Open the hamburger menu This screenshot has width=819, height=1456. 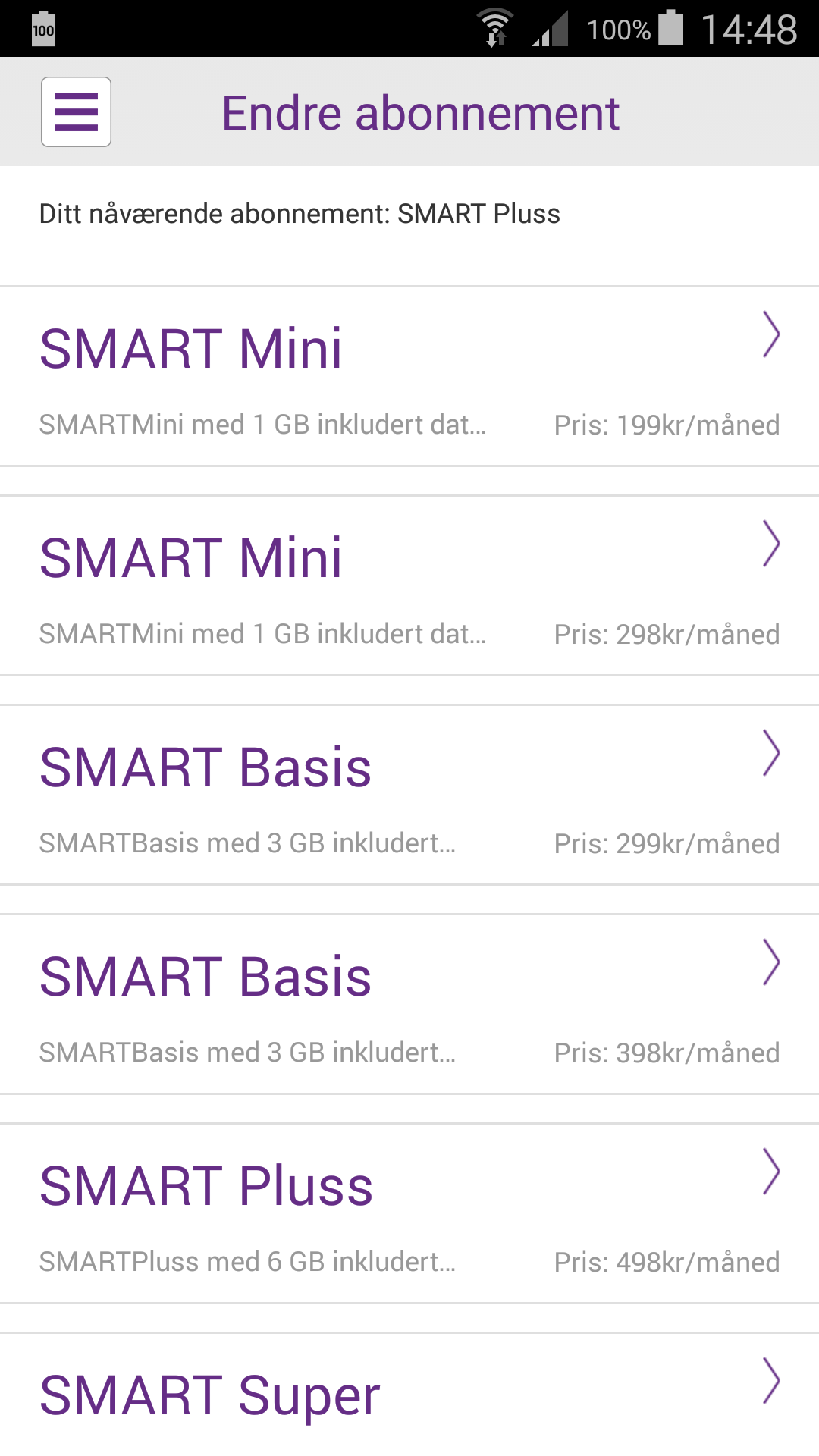click(76, 111)
